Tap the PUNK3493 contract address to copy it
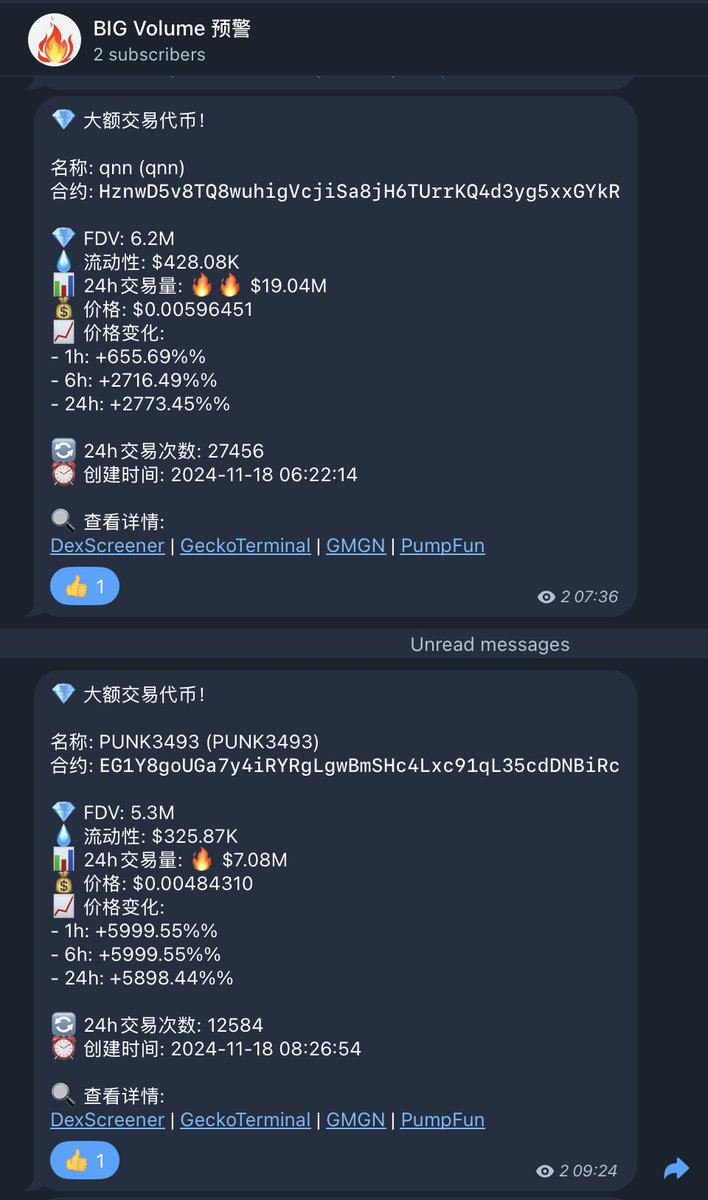The image size is (708, 1200). (359, 766)
